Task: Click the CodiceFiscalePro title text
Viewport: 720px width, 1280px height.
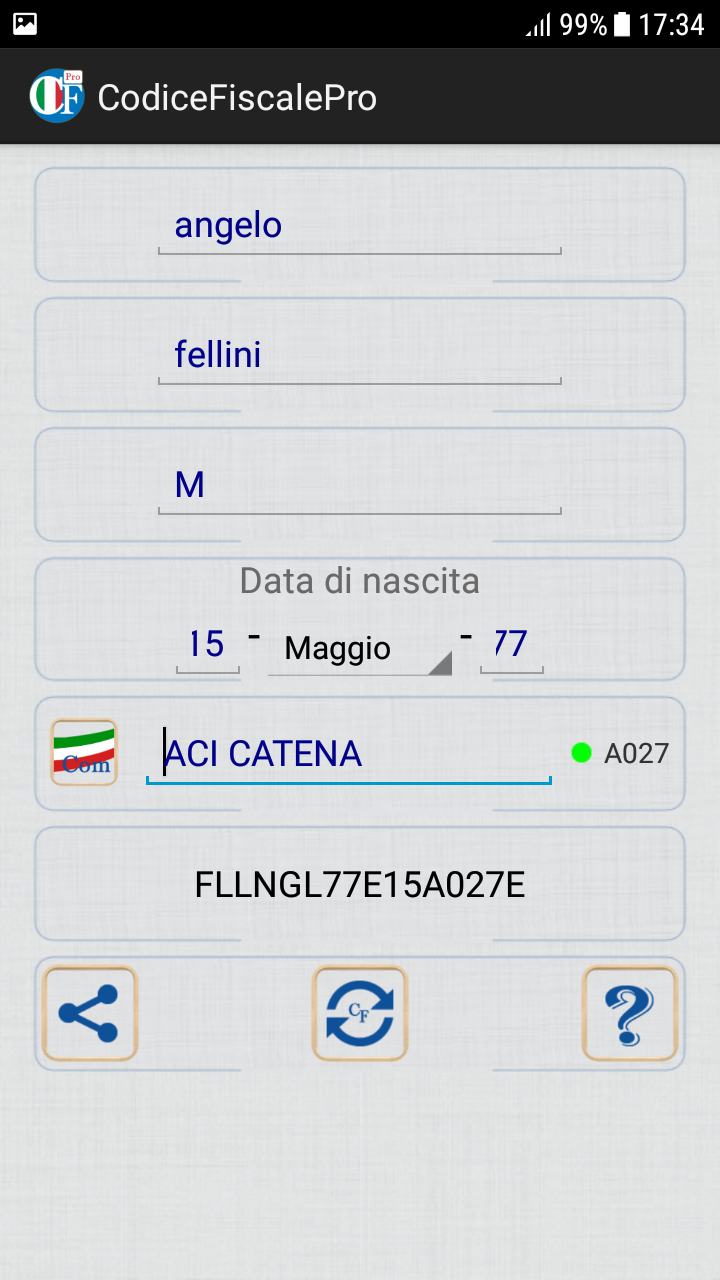Action: pyautogui.click(x=237, y=97)
